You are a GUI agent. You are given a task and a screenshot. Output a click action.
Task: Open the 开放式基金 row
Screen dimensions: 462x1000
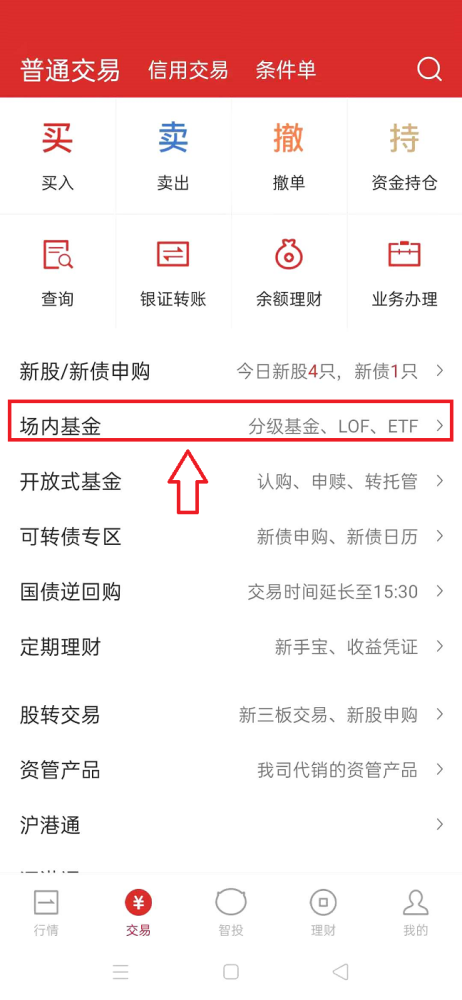pyautogui.click(x=231, y=482)
